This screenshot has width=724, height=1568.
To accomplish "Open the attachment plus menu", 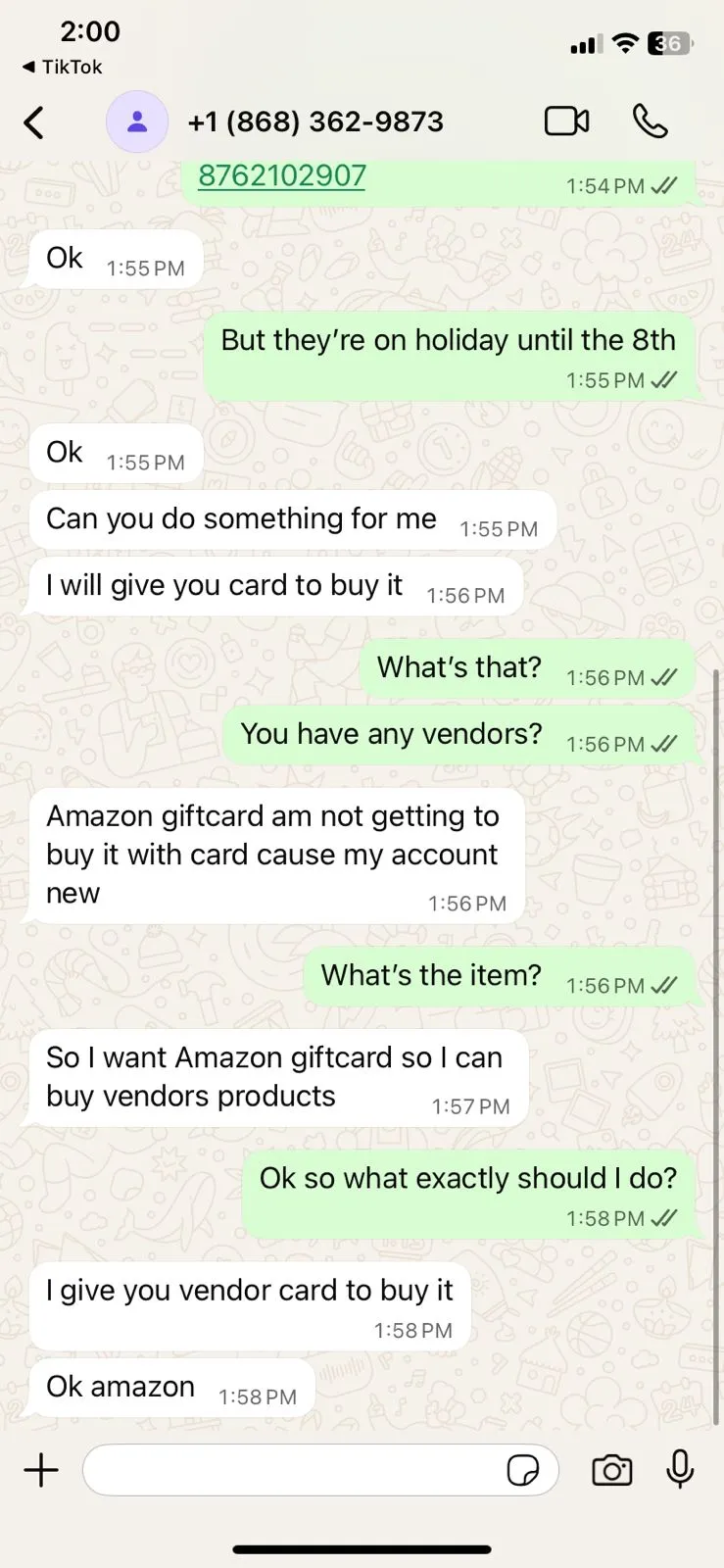I will (41, 1470).
